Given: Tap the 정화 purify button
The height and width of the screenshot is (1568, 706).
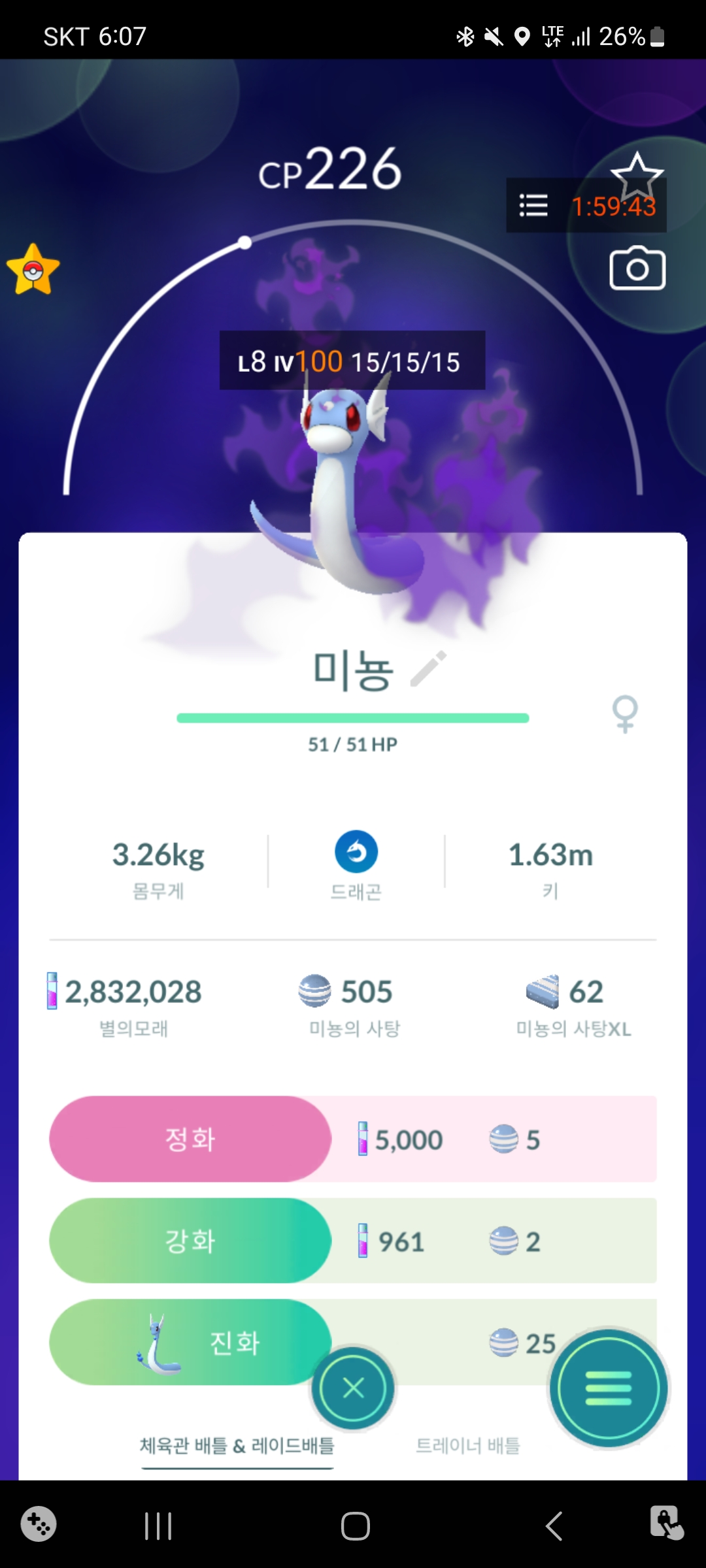Looking at the screenshot, I should [x=190, y=1139].
